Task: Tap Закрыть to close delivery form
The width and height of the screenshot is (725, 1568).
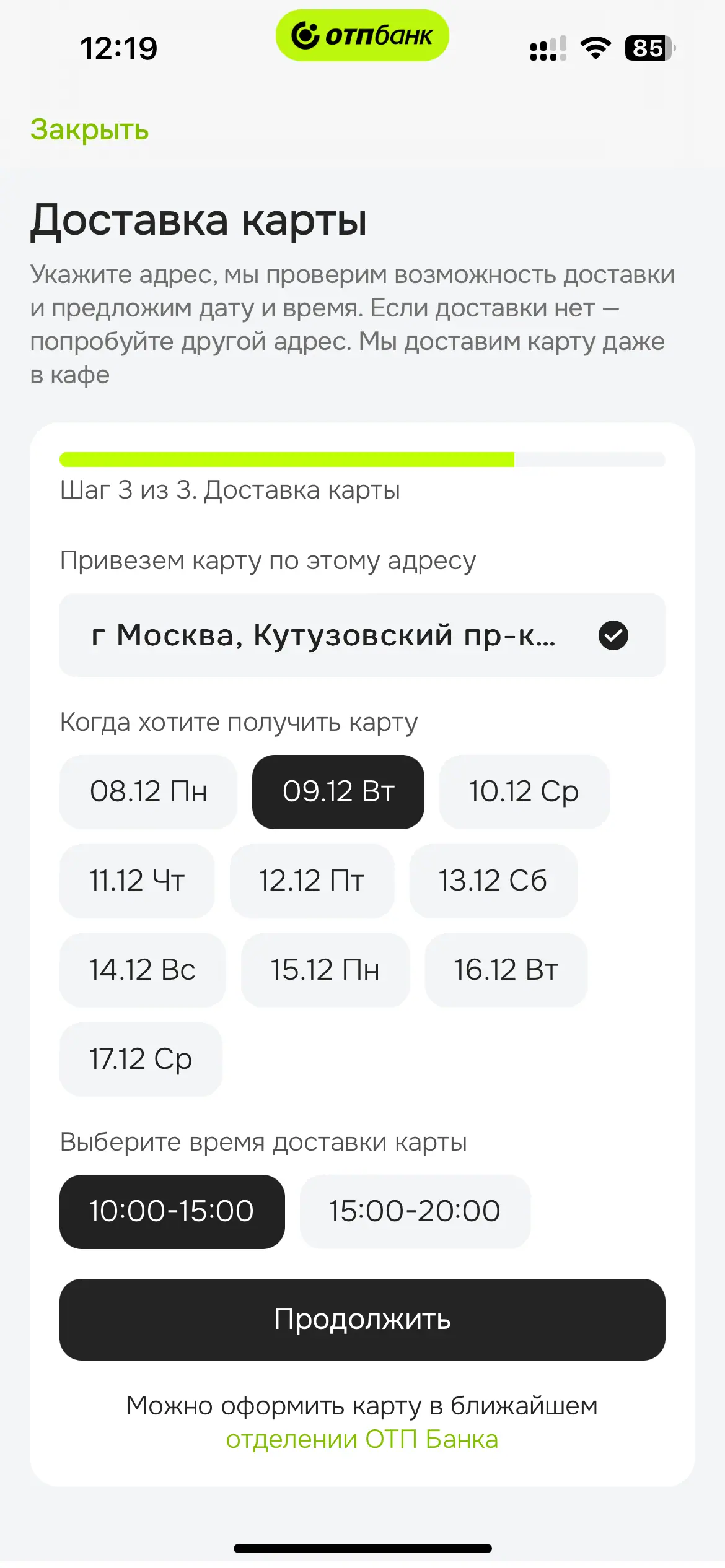Action: 90,129
